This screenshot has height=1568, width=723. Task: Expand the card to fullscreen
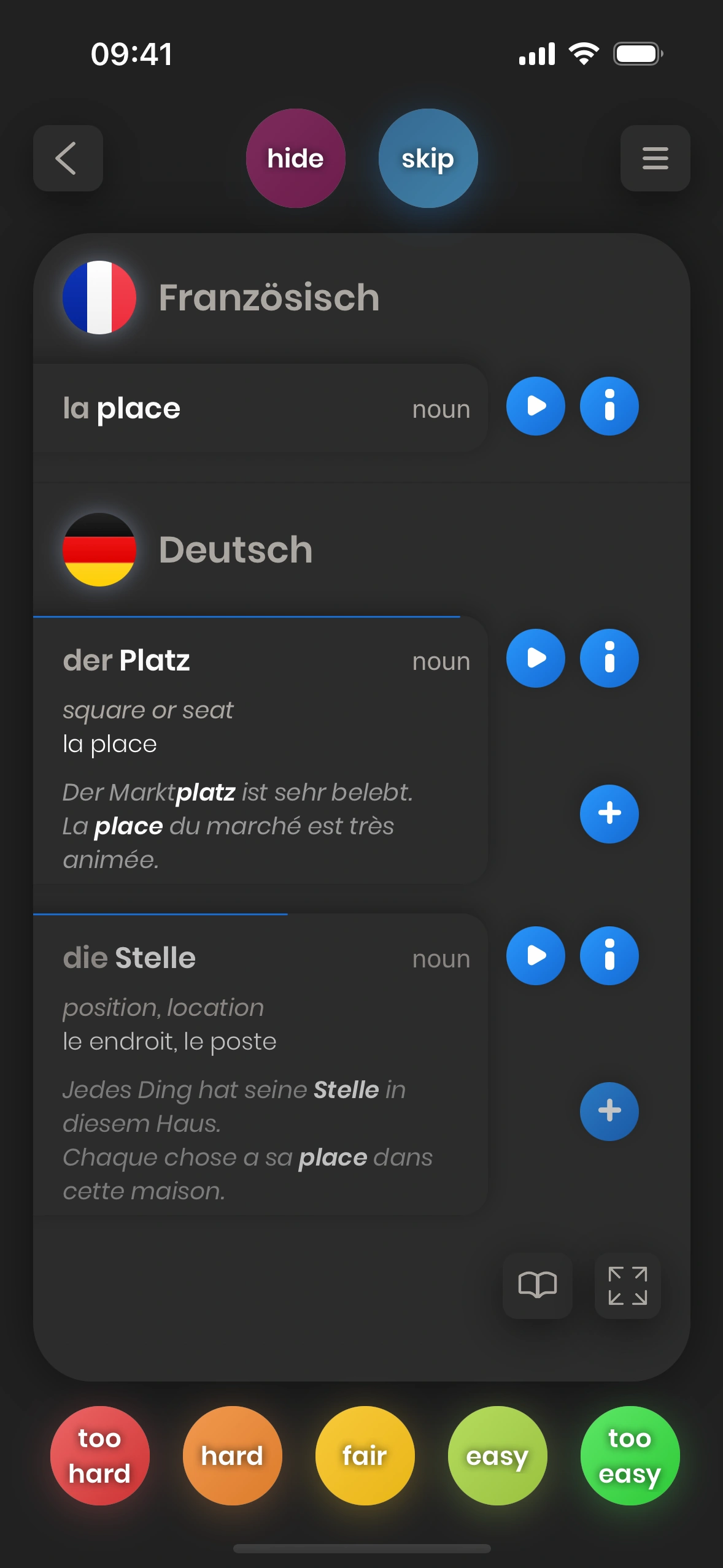[x=627, y=1285]
